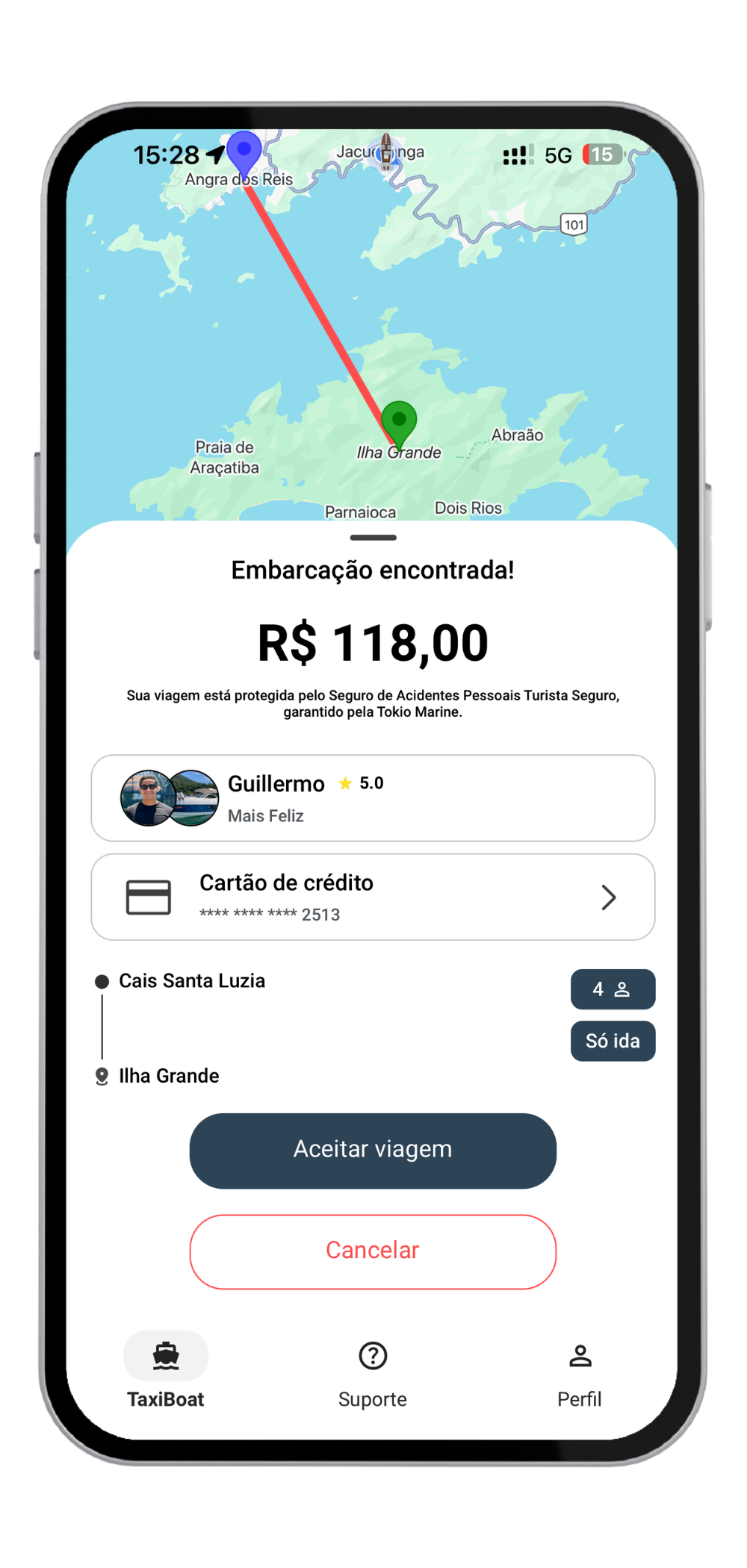747x1568 pixels.
Task: Cancel the trip with Cancelar
Action: (x=372, y=1251)
